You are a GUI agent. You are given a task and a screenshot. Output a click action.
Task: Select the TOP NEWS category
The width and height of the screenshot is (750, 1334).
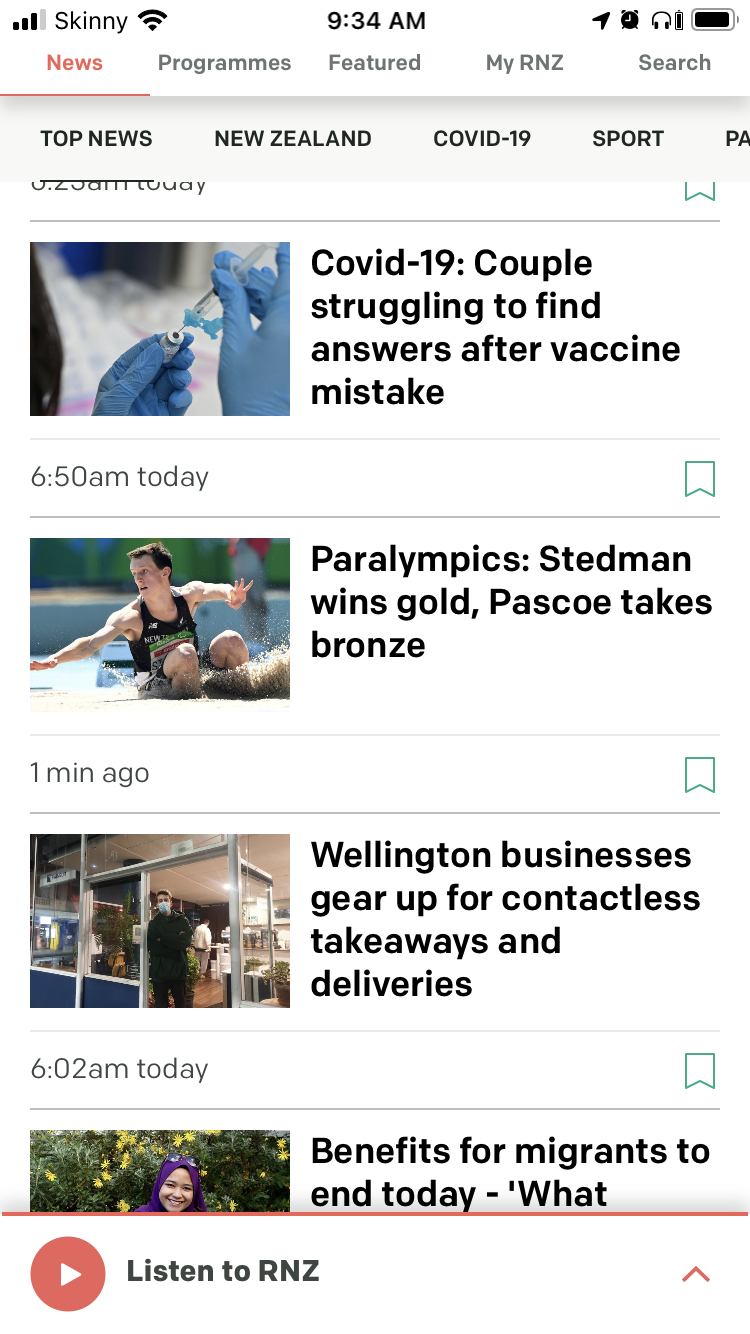96,139
